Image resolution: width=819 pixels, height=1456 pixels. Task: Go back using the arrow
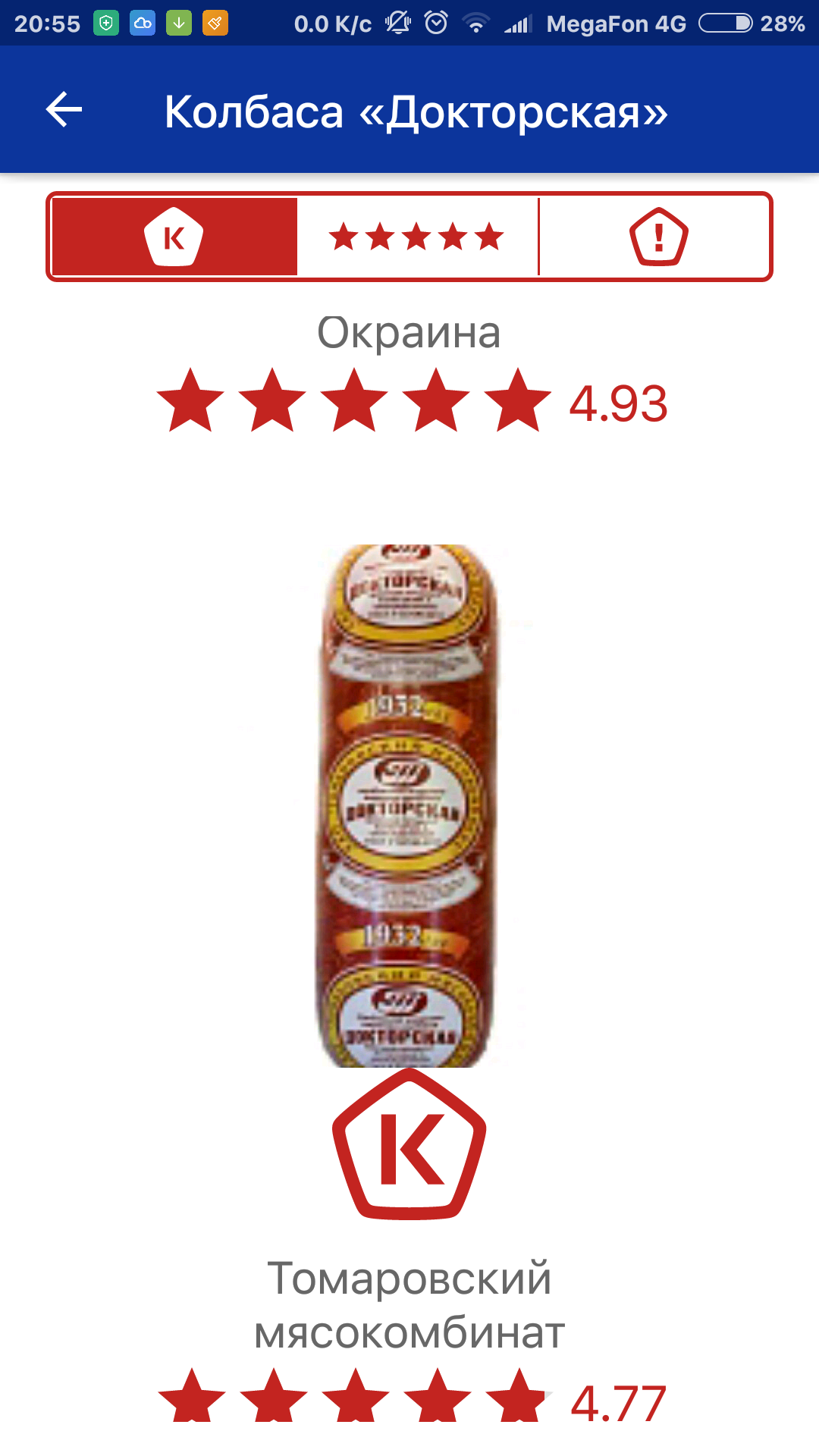[x=64, y=111]
